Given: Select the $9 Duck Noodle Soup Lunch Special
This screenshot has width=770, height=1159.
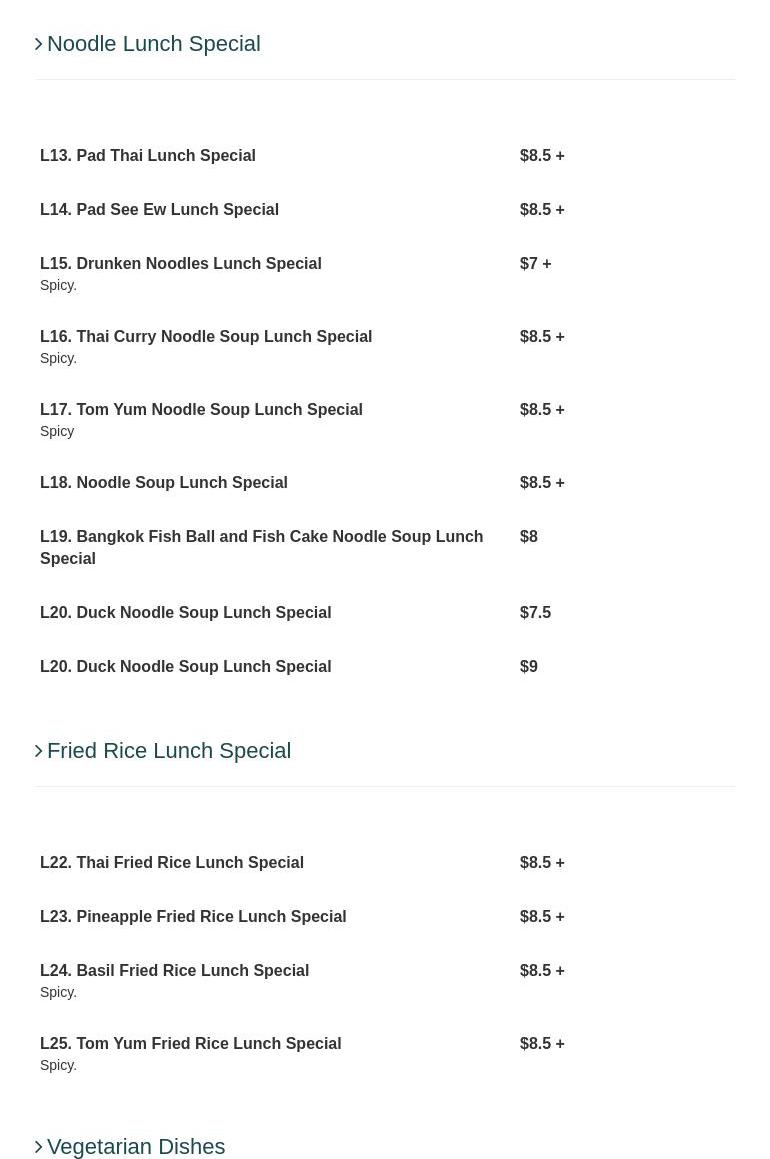Looking at the screenshot, I should coord(185,667).
